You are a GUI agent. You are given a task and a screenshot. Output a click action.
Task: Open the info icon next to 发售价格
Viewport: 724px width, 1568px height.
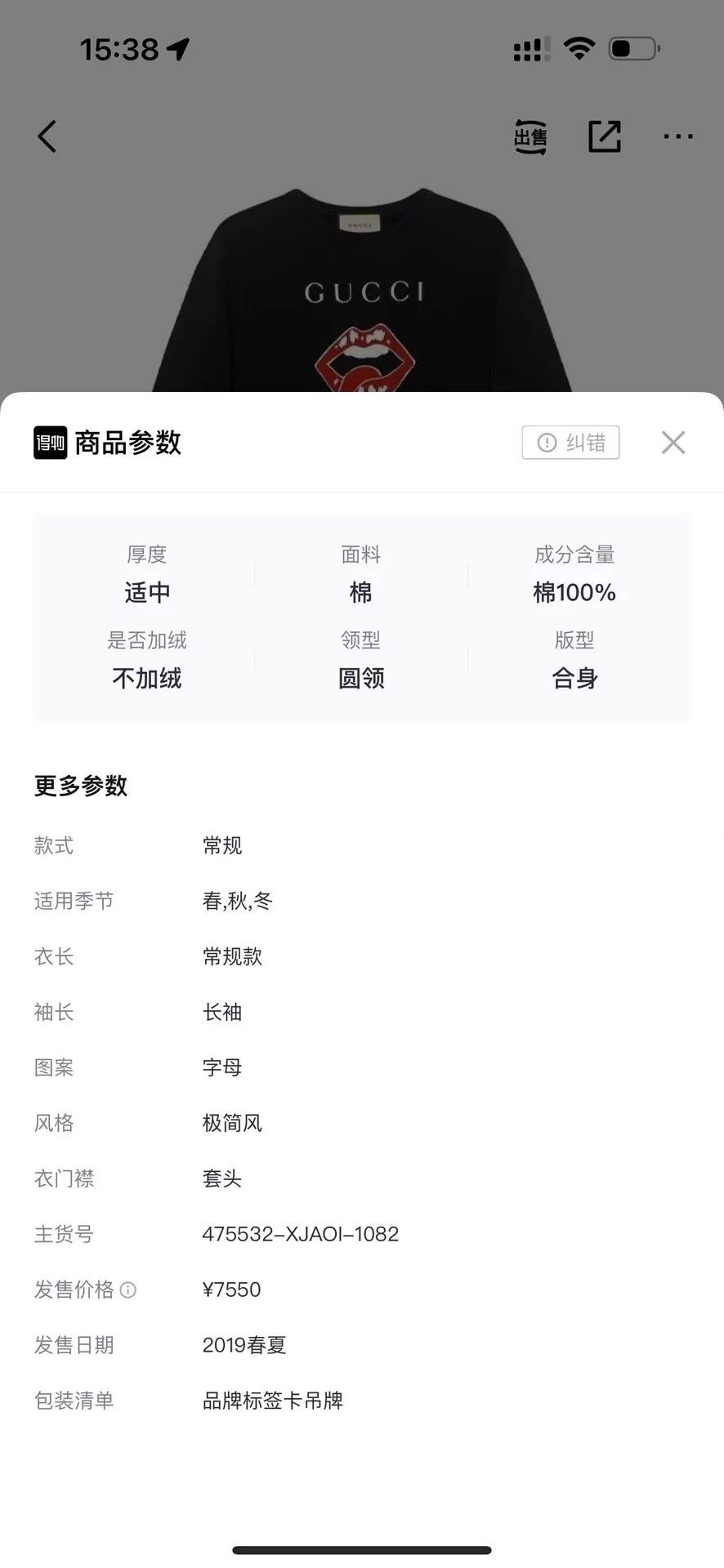point(128,1290)
